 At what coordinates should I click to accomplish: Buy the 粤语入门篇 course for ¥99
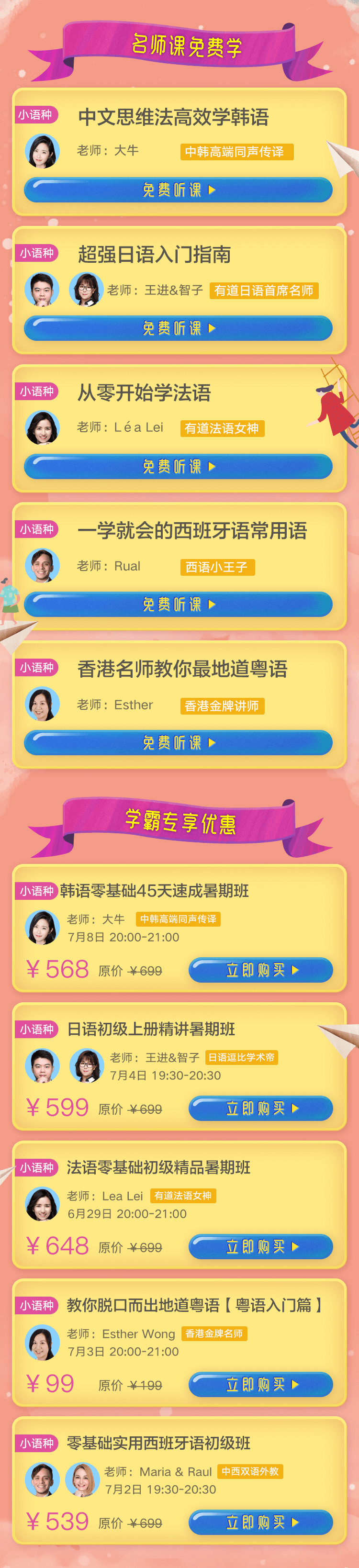[261, 1384]
